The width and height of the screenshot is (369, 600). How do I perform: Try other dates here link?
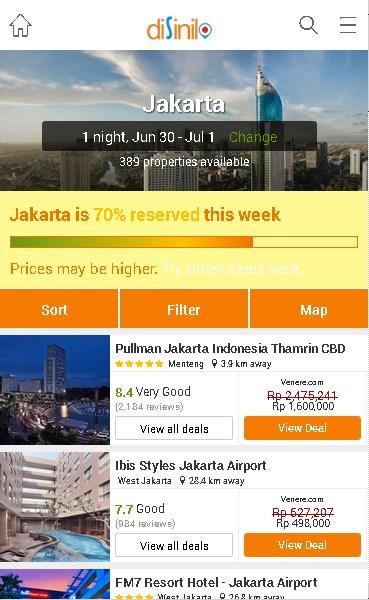pyautogui.click(x=232, y=269)
